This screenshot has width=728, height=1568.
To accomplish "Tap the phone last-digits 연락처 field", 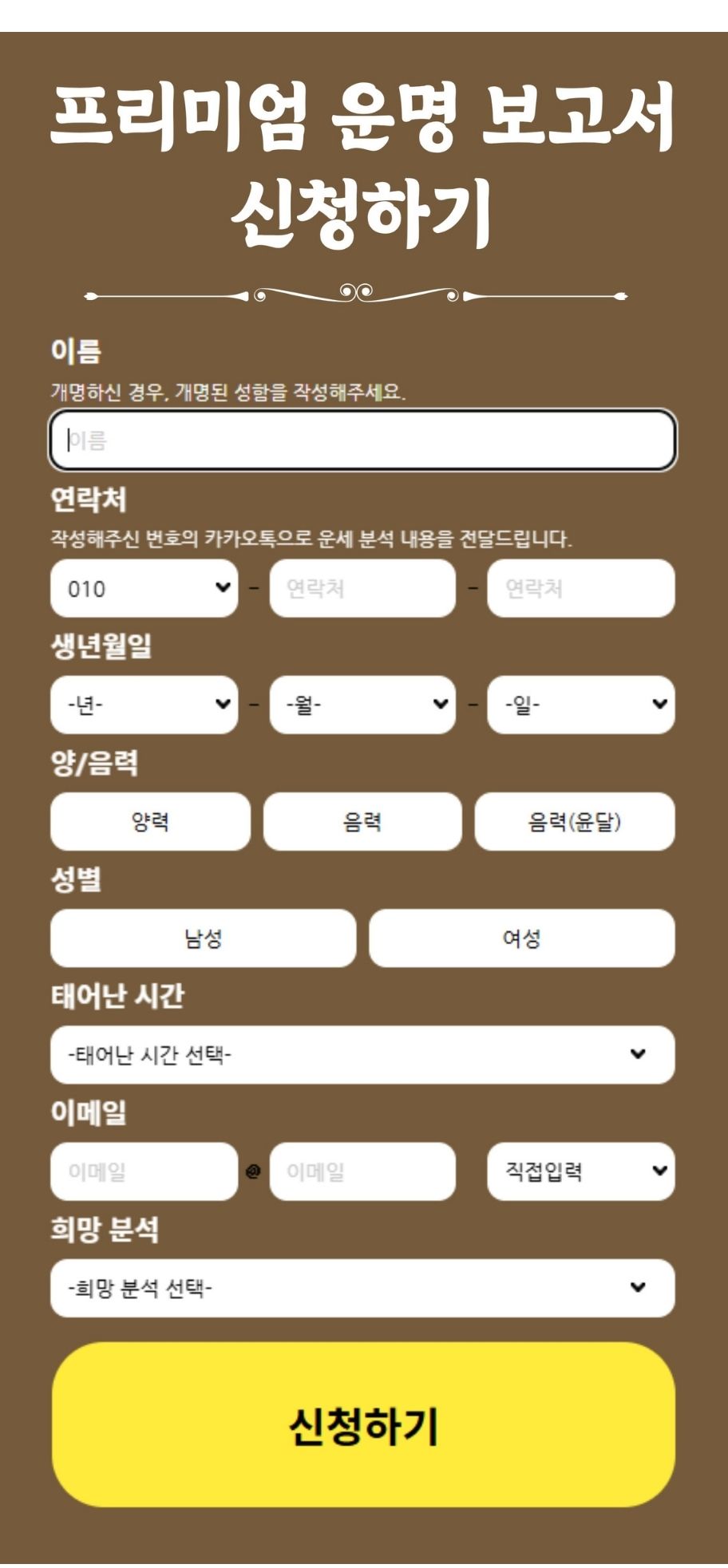I will tap(580, 588).
